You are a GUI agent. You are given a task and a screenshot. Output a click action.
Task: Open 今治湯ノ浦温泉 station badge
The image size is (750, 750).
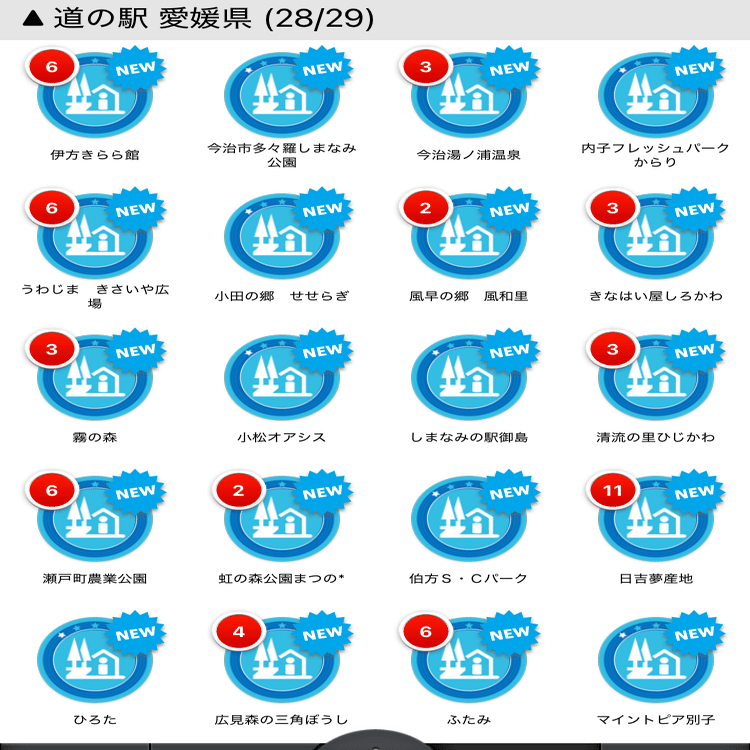469,97
